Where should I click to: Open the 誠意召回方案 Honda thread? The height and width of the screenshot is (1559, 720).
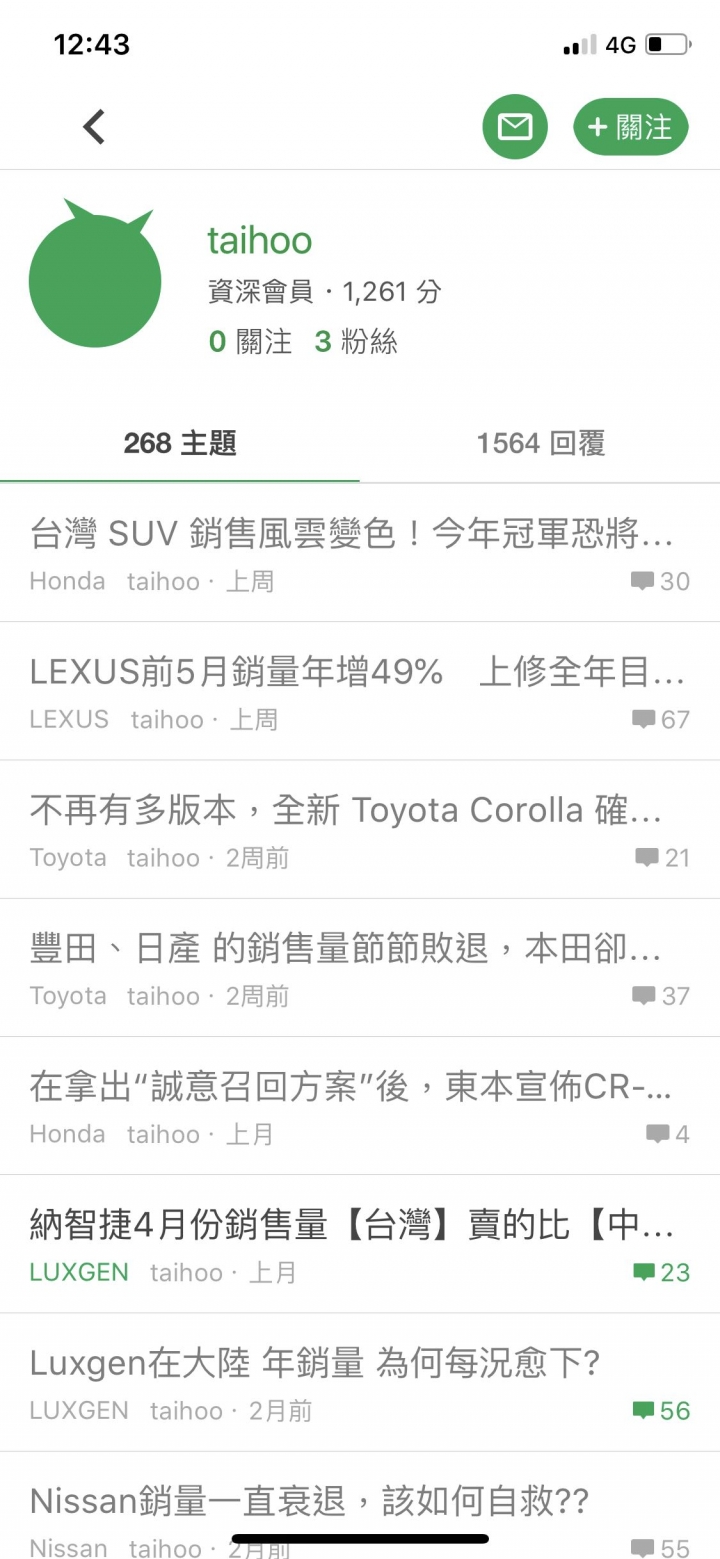[360, 1105]
